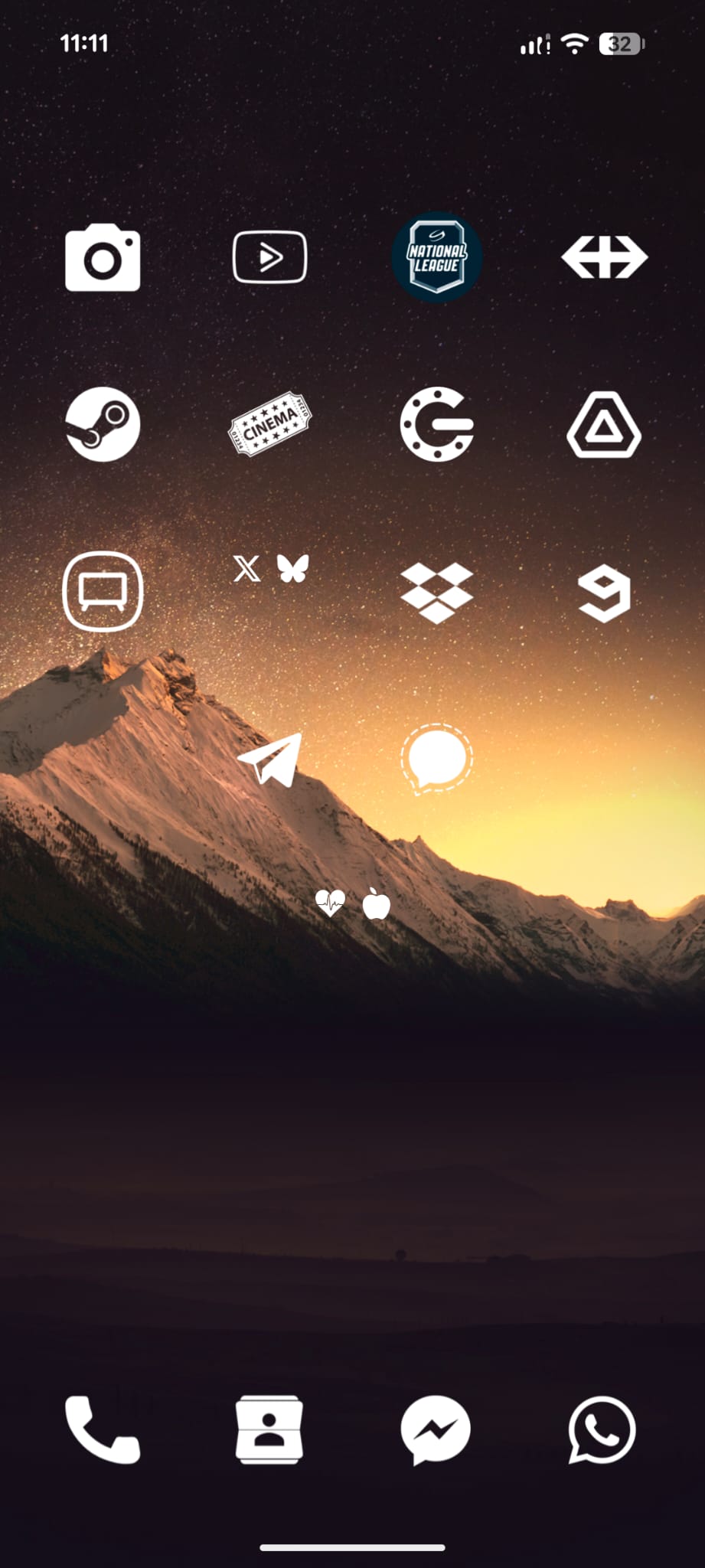Image resolution: width=705 pixels, height=1568 pixels.
Task: Open the Telegram app
Action: (x=270, y=759)
